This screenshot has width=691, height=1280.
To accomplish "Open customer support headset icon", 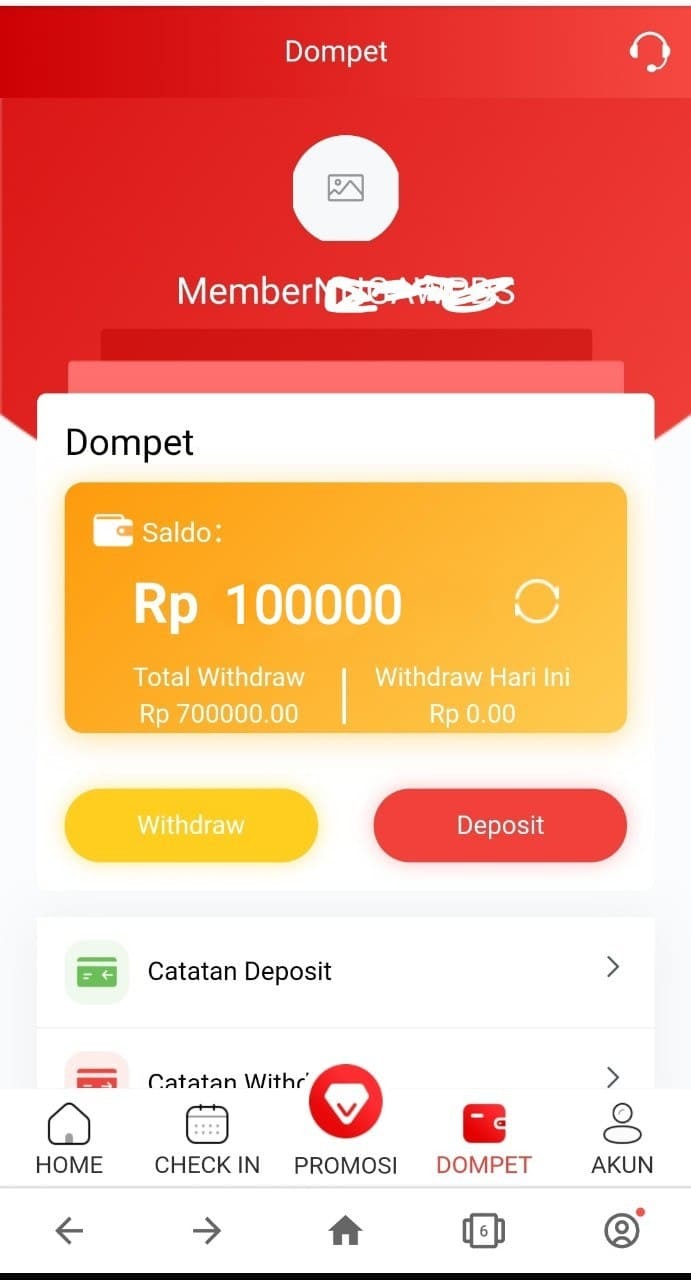I will coord(649,51).
